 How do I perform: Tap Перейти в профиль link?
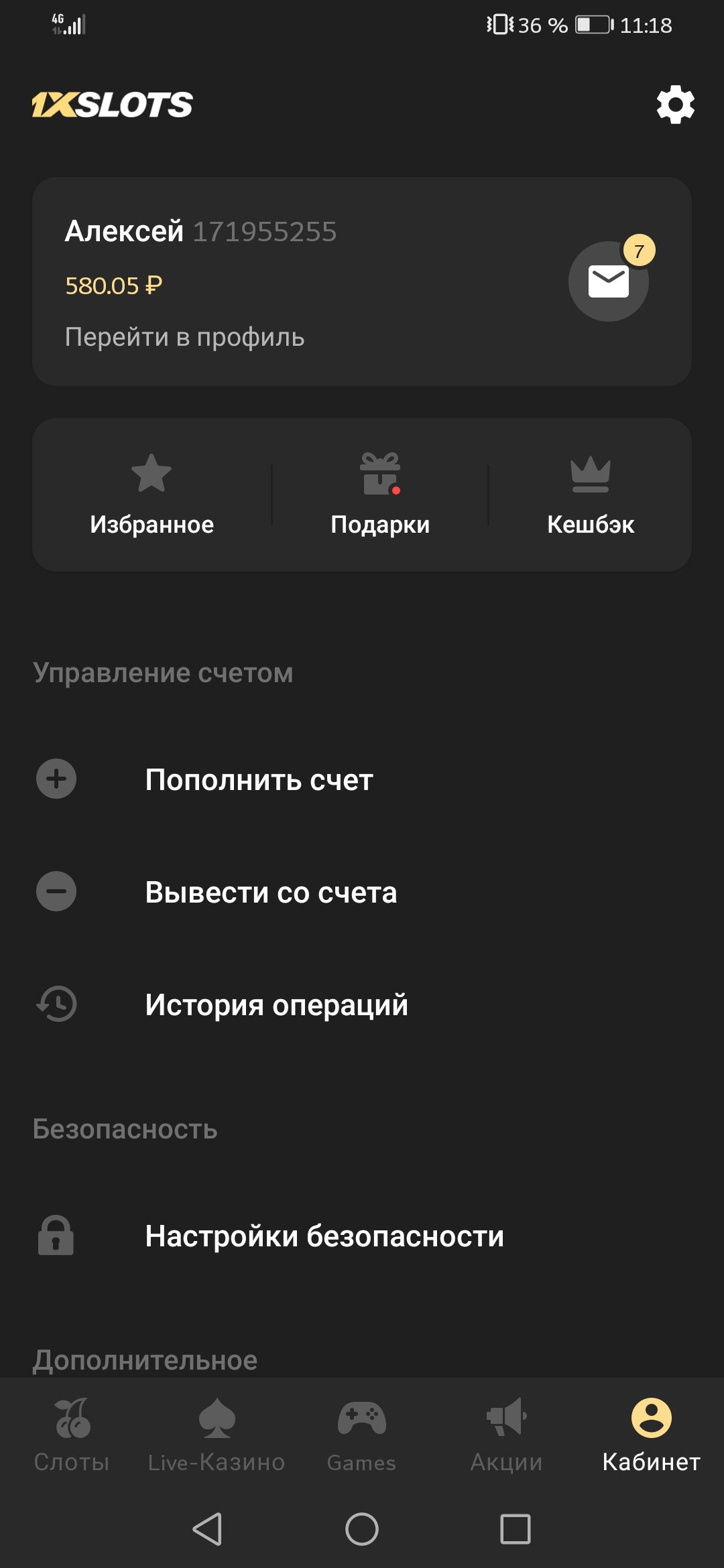[184, 337]
